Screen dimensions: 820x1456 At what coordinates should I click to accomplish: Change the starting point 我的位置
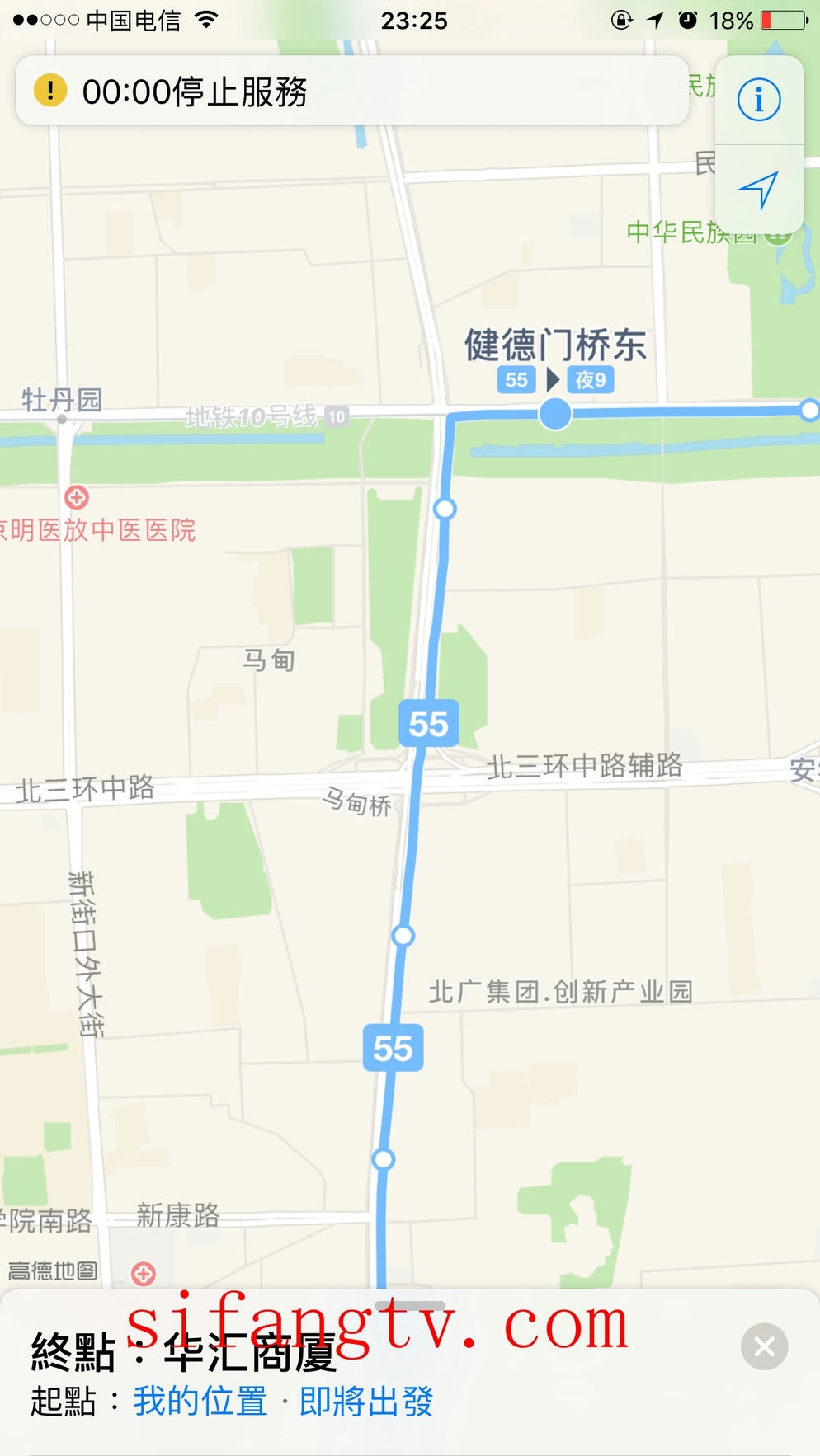point(200,1401)
